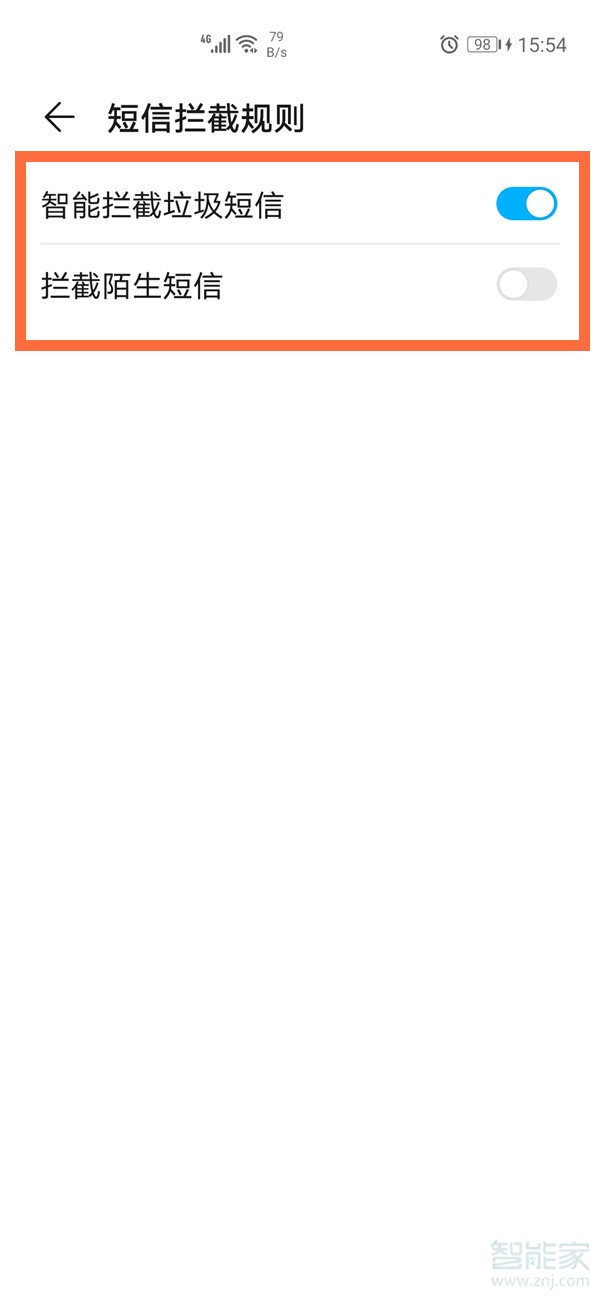Enable the 拦截陌生短信 switch

pyautogui.click(x=526, y=285)
